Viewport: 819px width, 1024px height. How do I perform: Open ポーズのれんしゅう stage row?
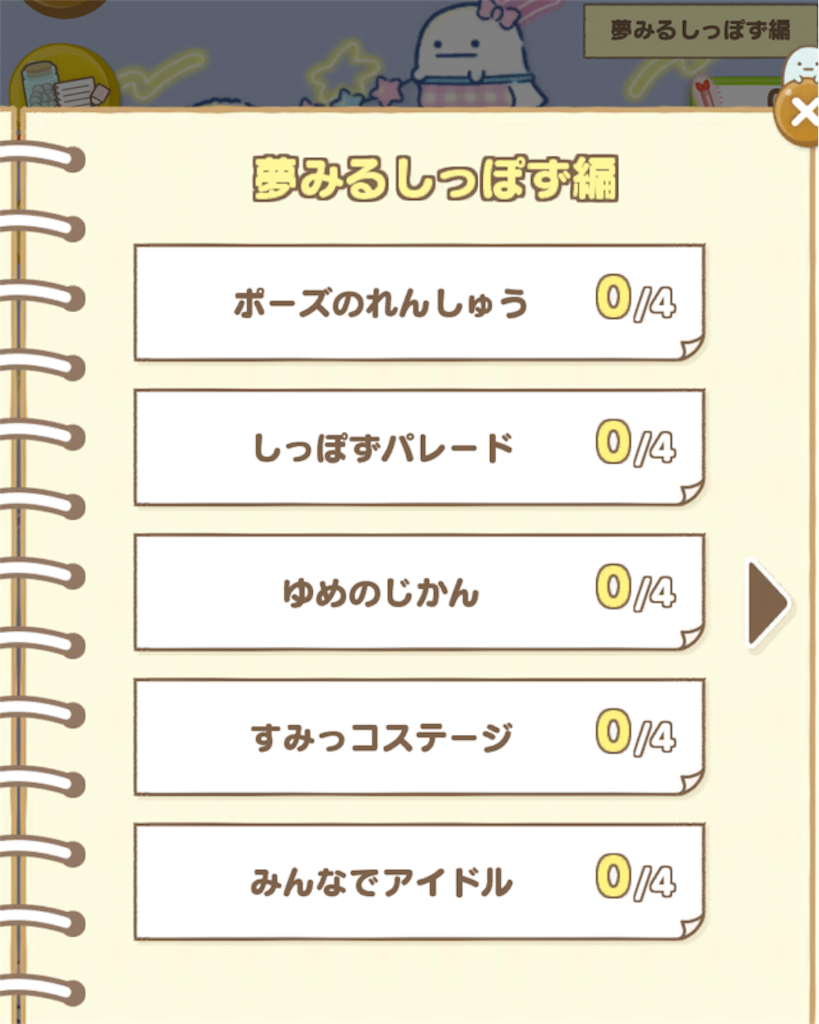tap(419, 302)
